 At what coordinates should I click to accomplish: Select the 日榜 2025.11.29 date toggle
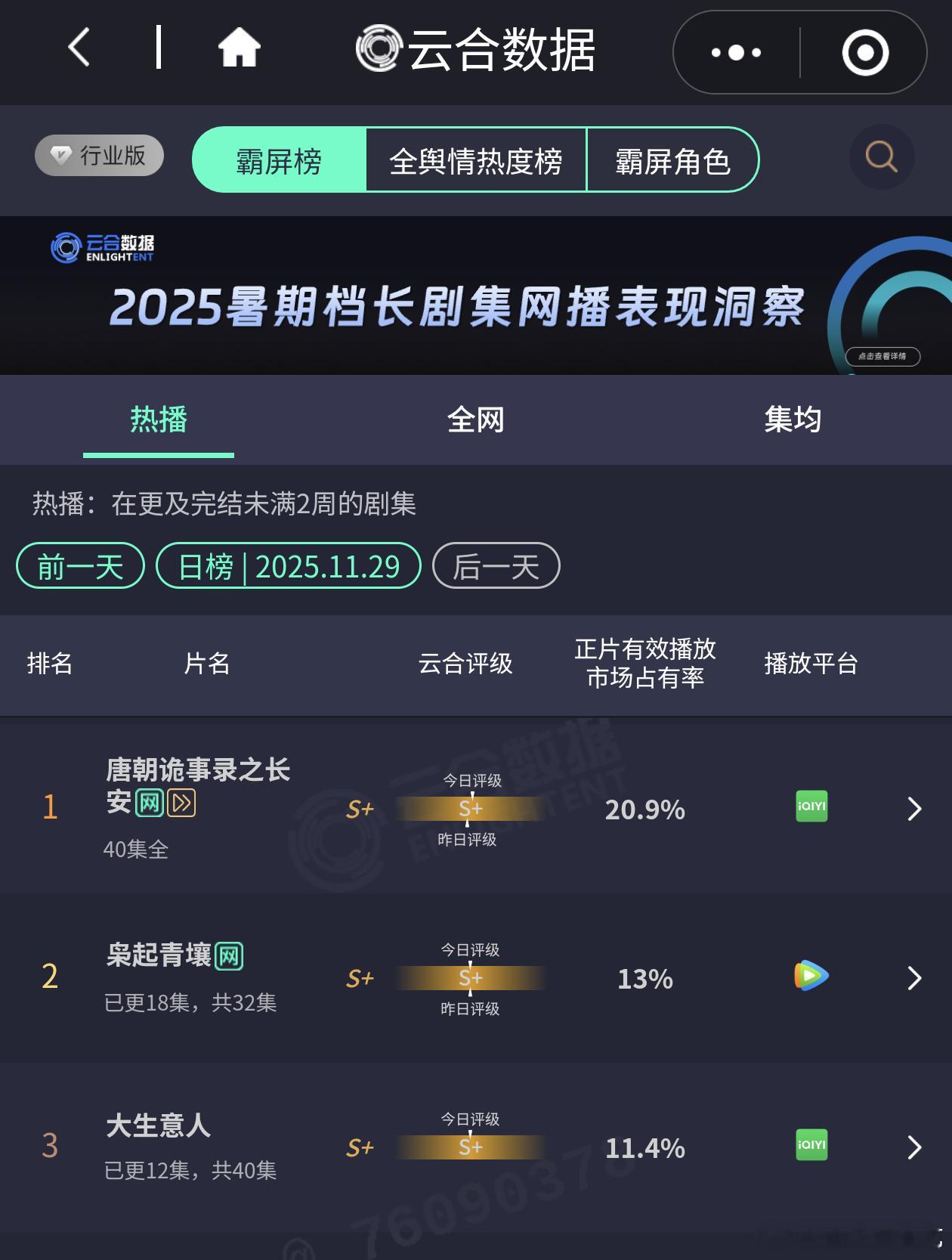coord(289,565)
